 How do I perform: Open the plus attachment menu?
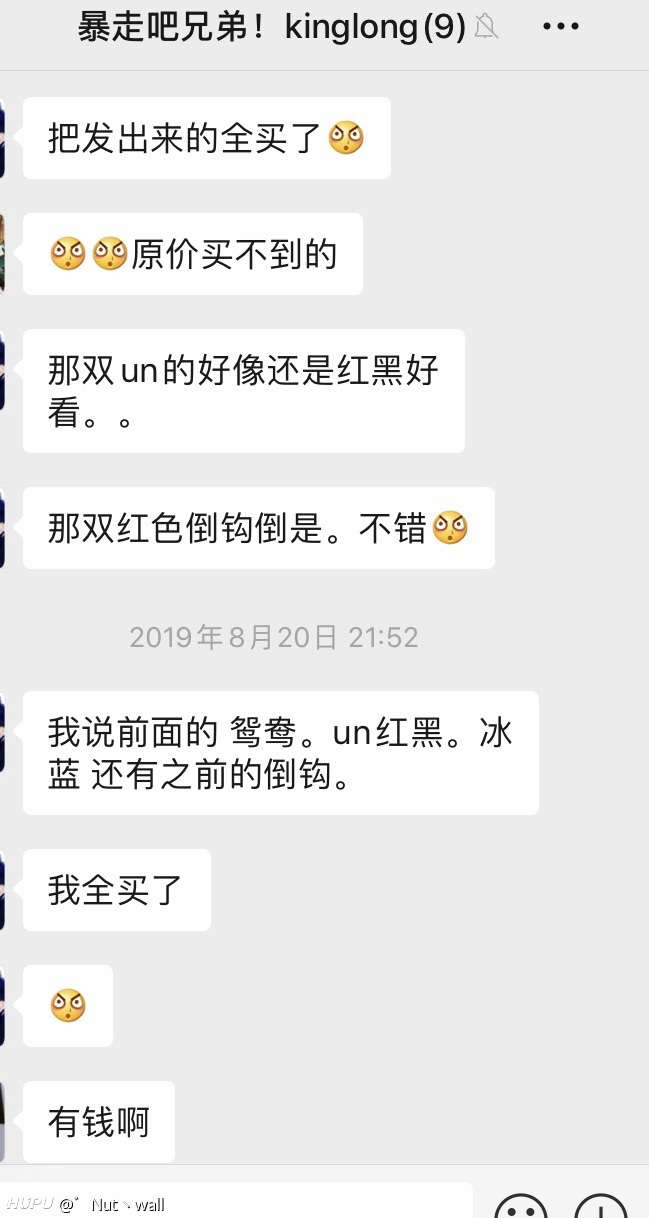click(601, 1205)
